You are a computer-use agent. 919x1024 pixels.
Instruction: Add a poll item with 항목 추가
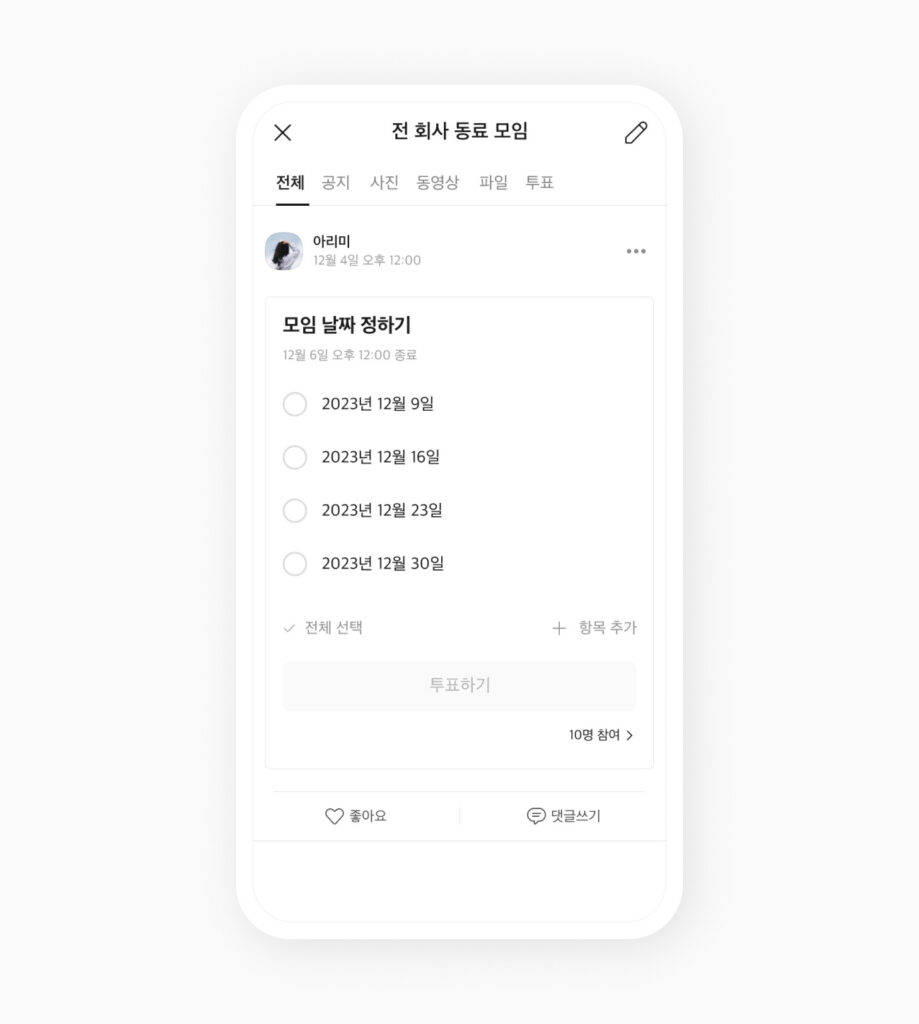pos(594,628)
